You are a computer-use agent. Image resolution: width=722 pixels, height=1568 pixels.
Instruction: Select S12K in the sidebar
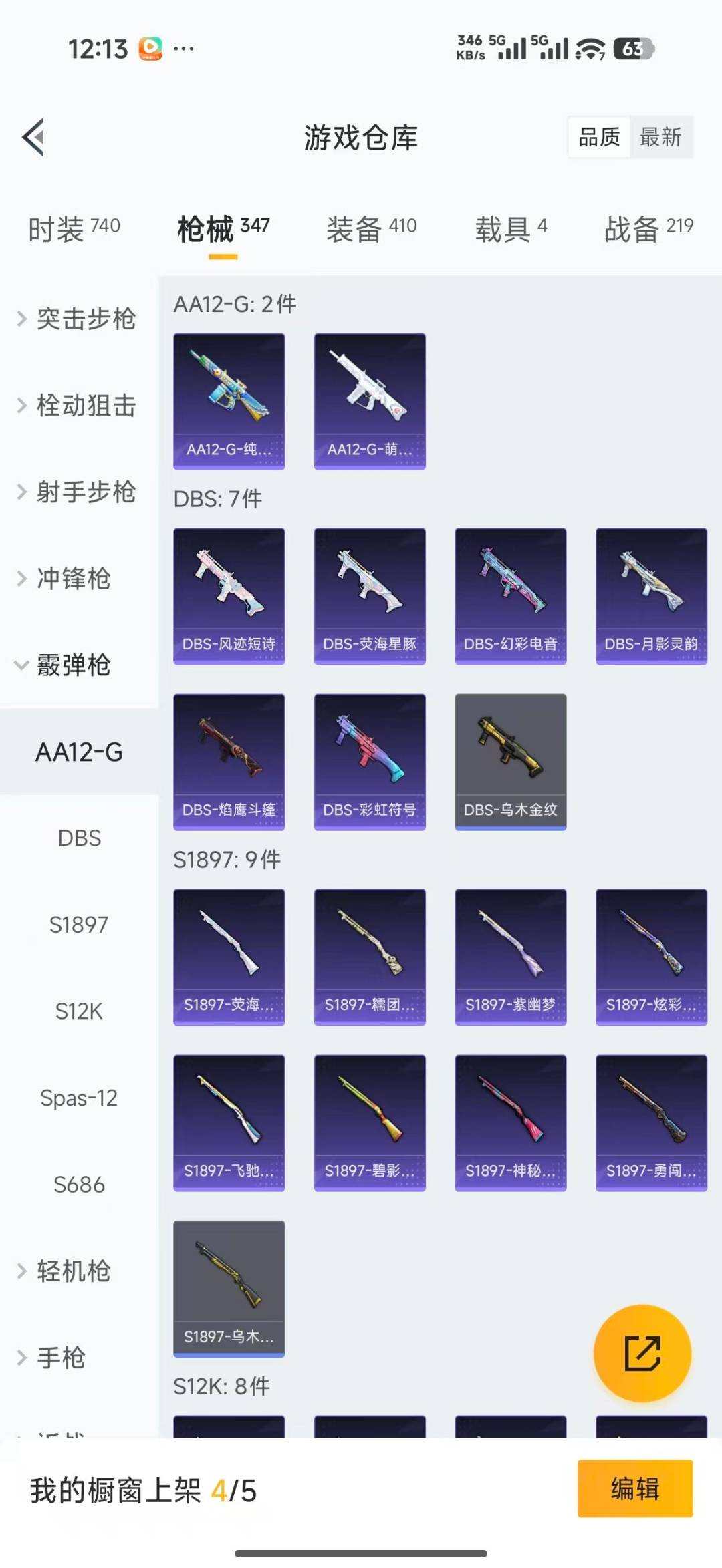coord(80,1011)
